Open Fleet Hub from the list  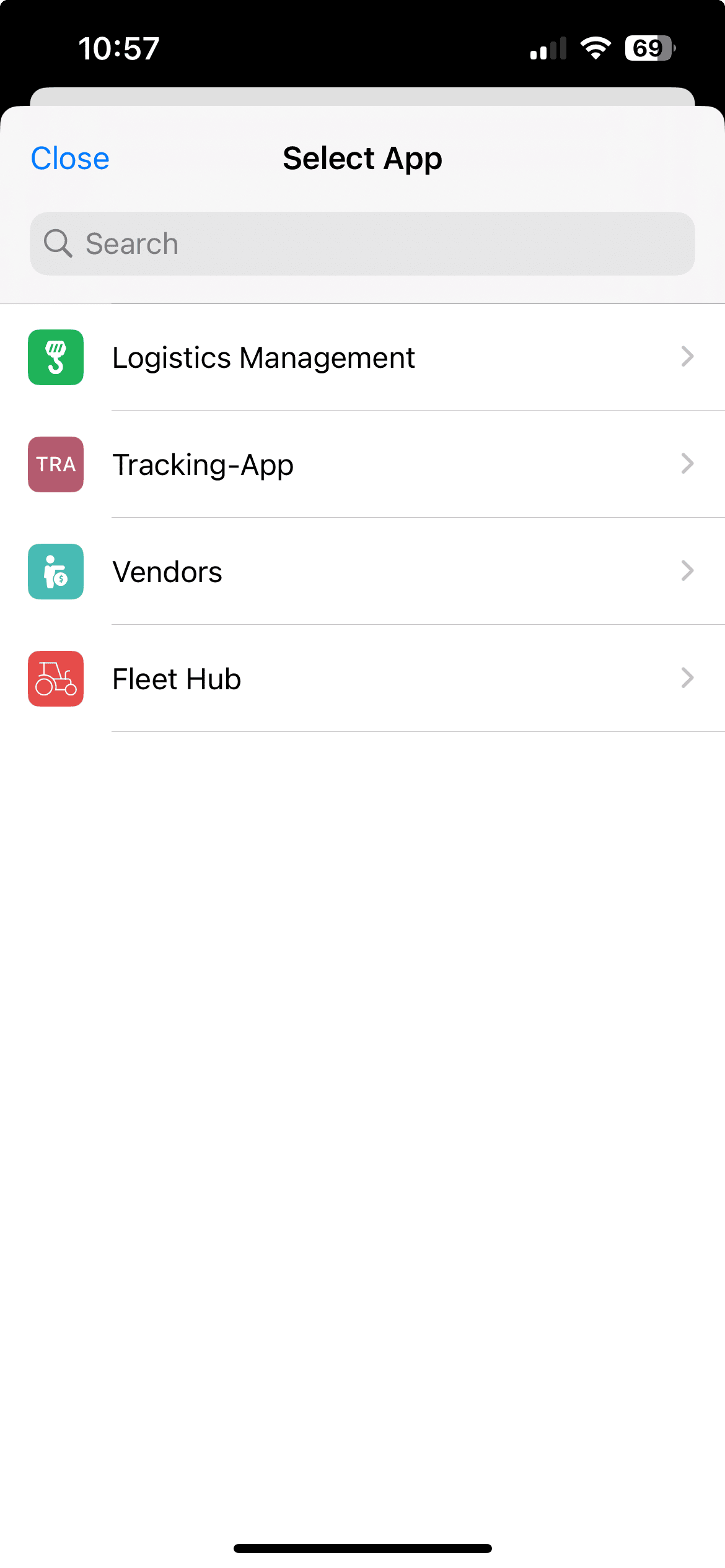pos(362,679)
